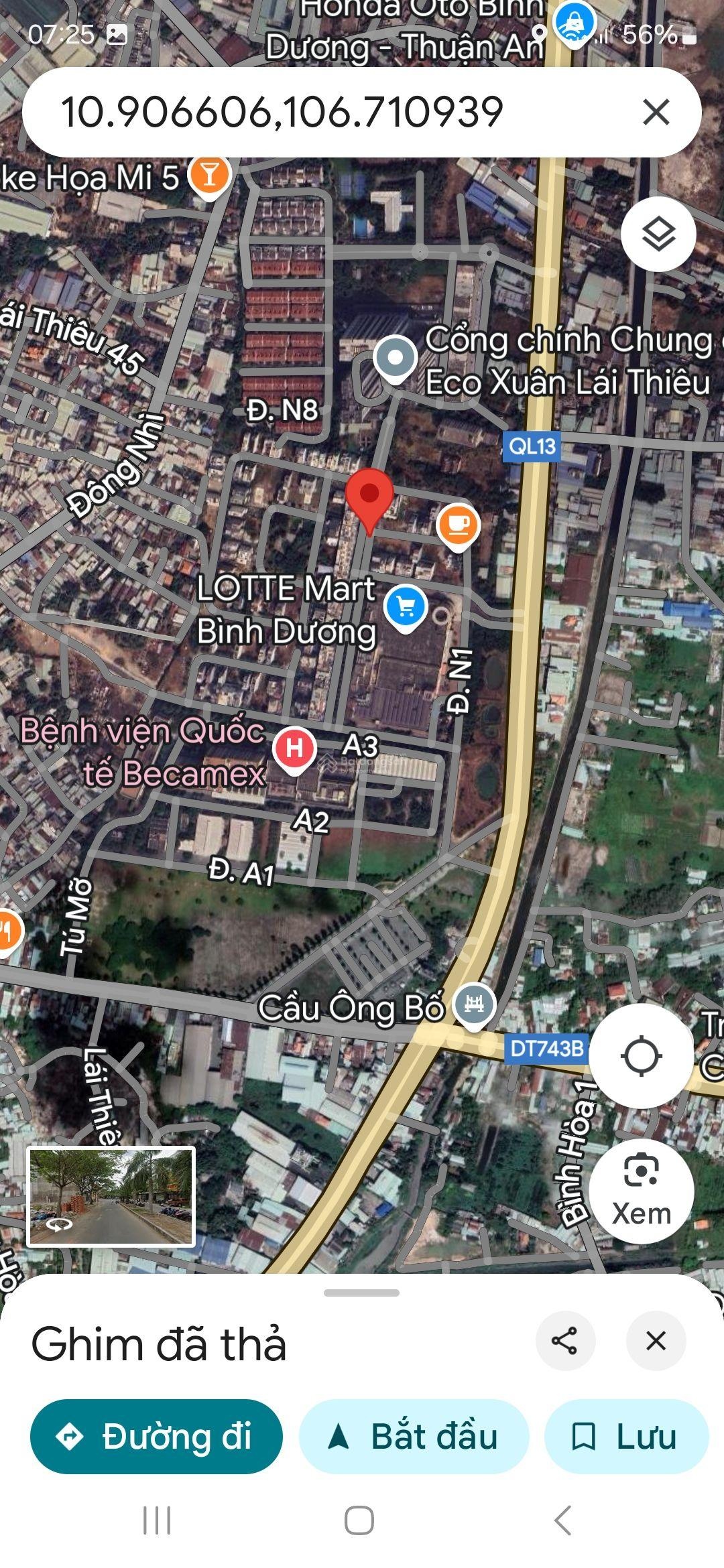The image size is (724, 1568).
Task: Center the map on my location
Action: coord(641,1057)
